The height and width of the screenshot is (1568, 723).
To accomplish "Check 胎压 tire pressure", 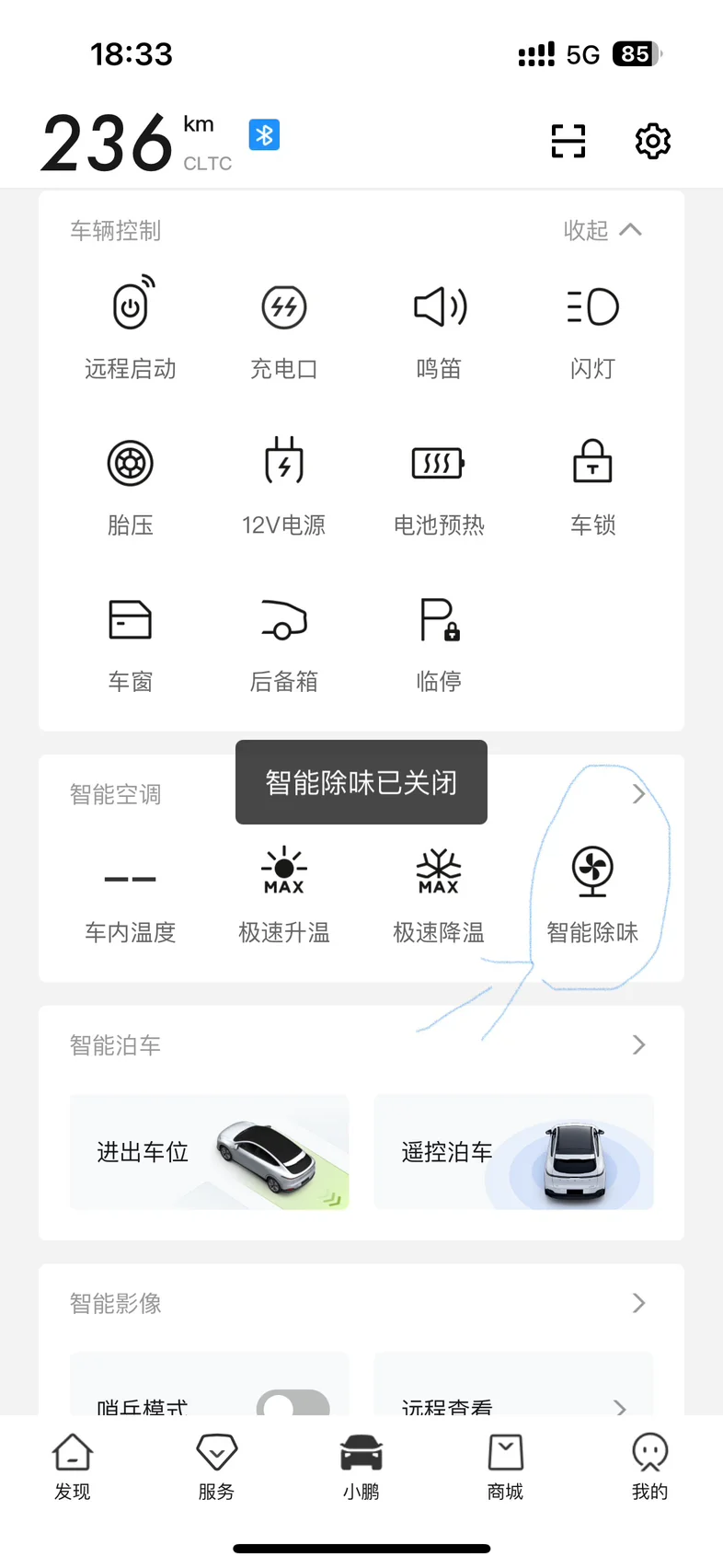I will 131,486.
